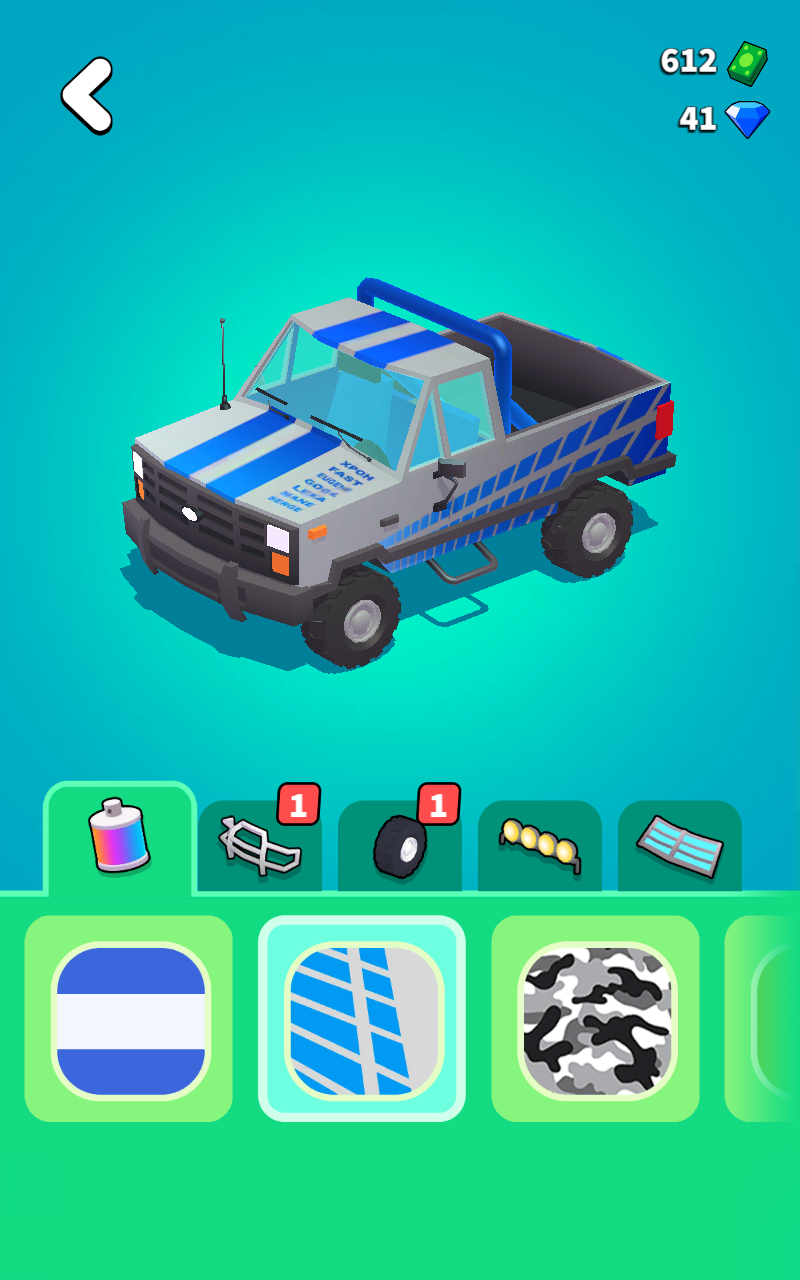Select the blue and white stripe paint
The width and height of the screenshot is (800, 1280).
[x=130, y=1019]
